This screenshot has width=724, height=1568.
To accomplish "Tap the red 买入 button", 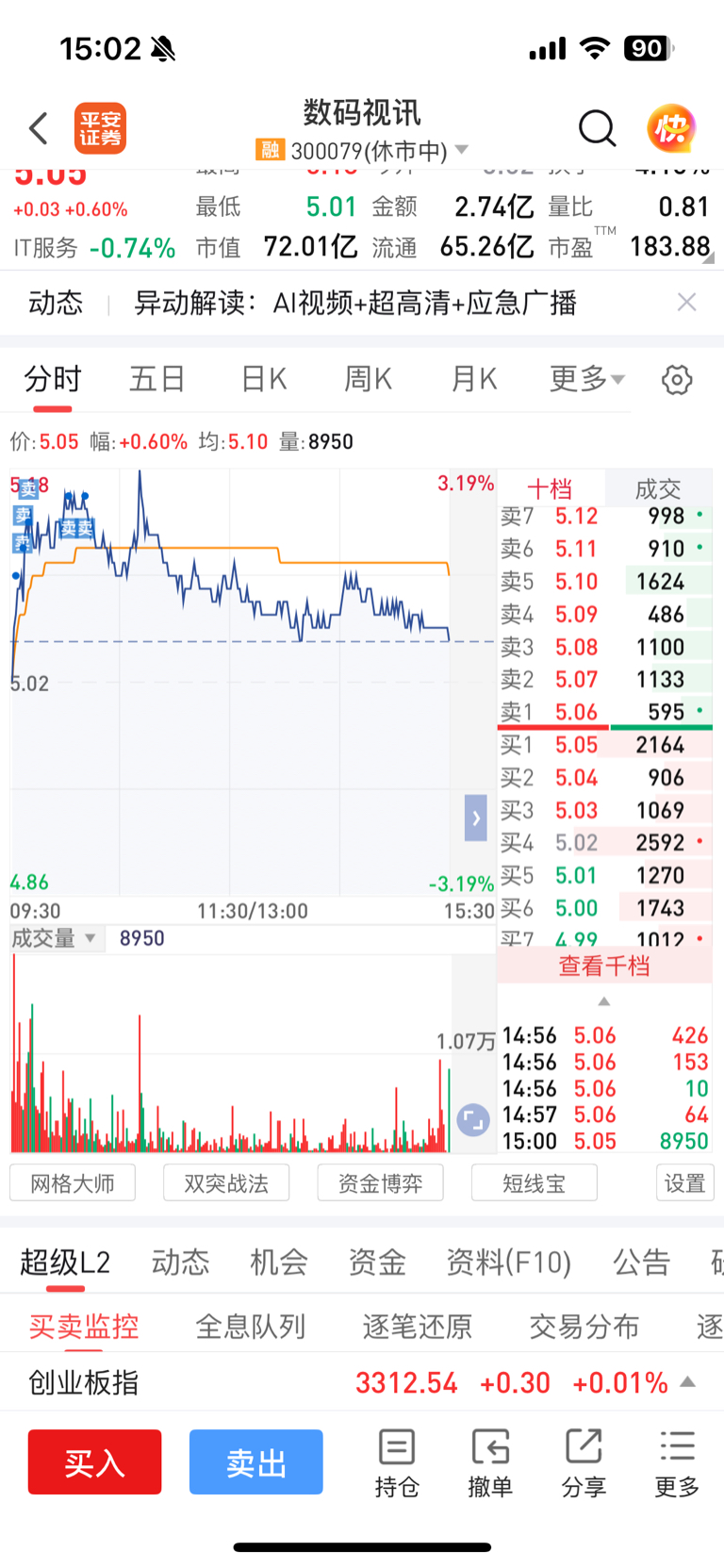I will pyautogui.click(x=94, y=1462).
